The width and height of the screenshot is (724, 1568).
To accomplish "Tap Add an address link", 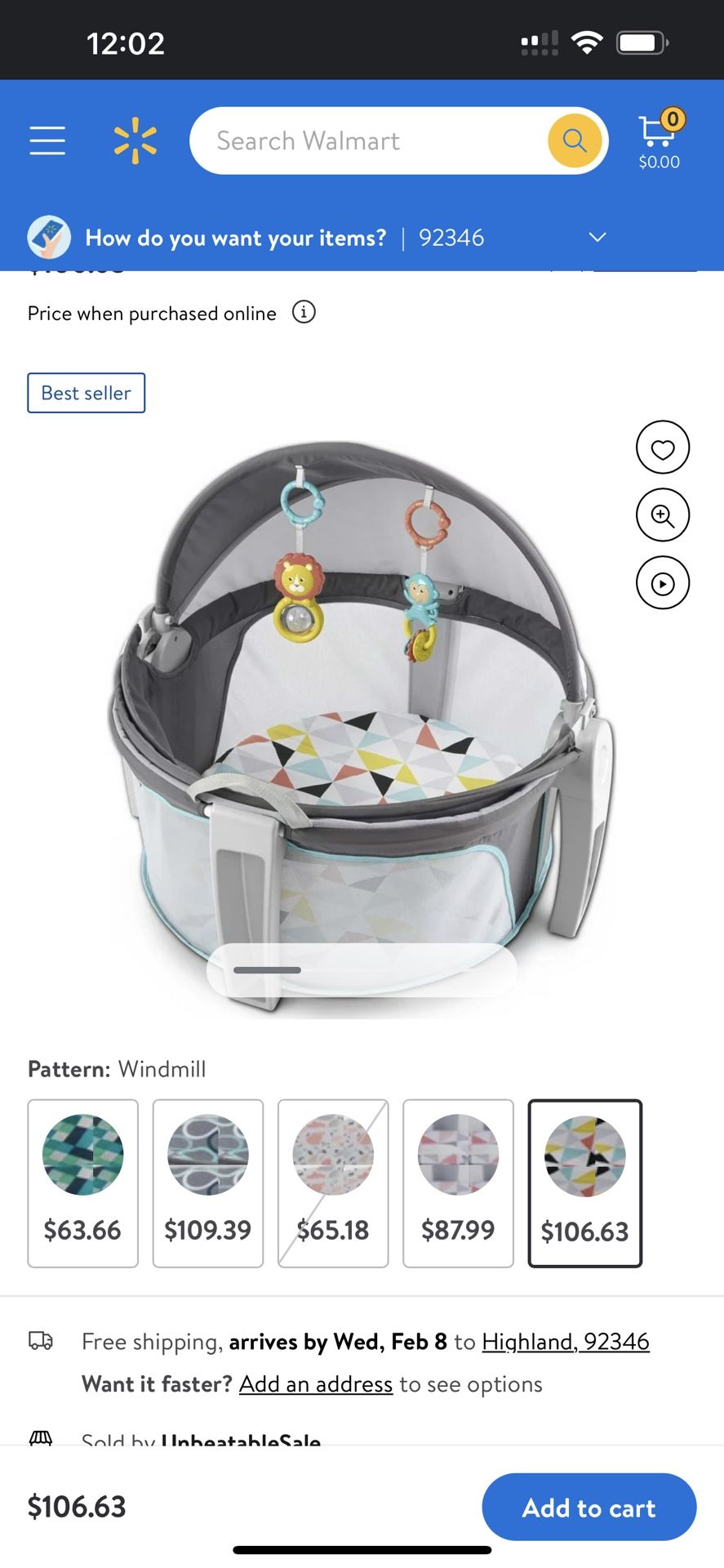I will tap(315, 1383).
